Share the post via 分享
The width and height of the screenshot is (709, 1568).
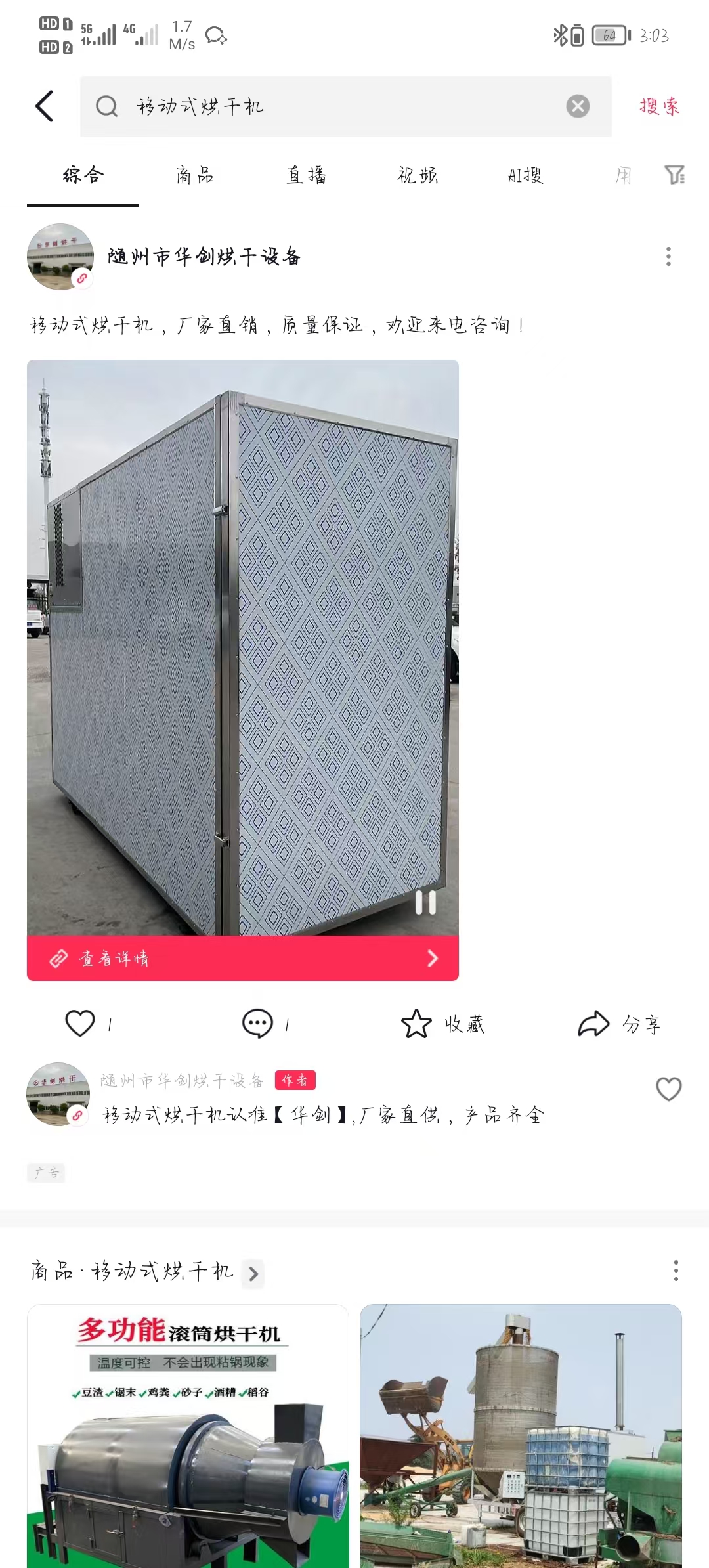coord(620,1024)
